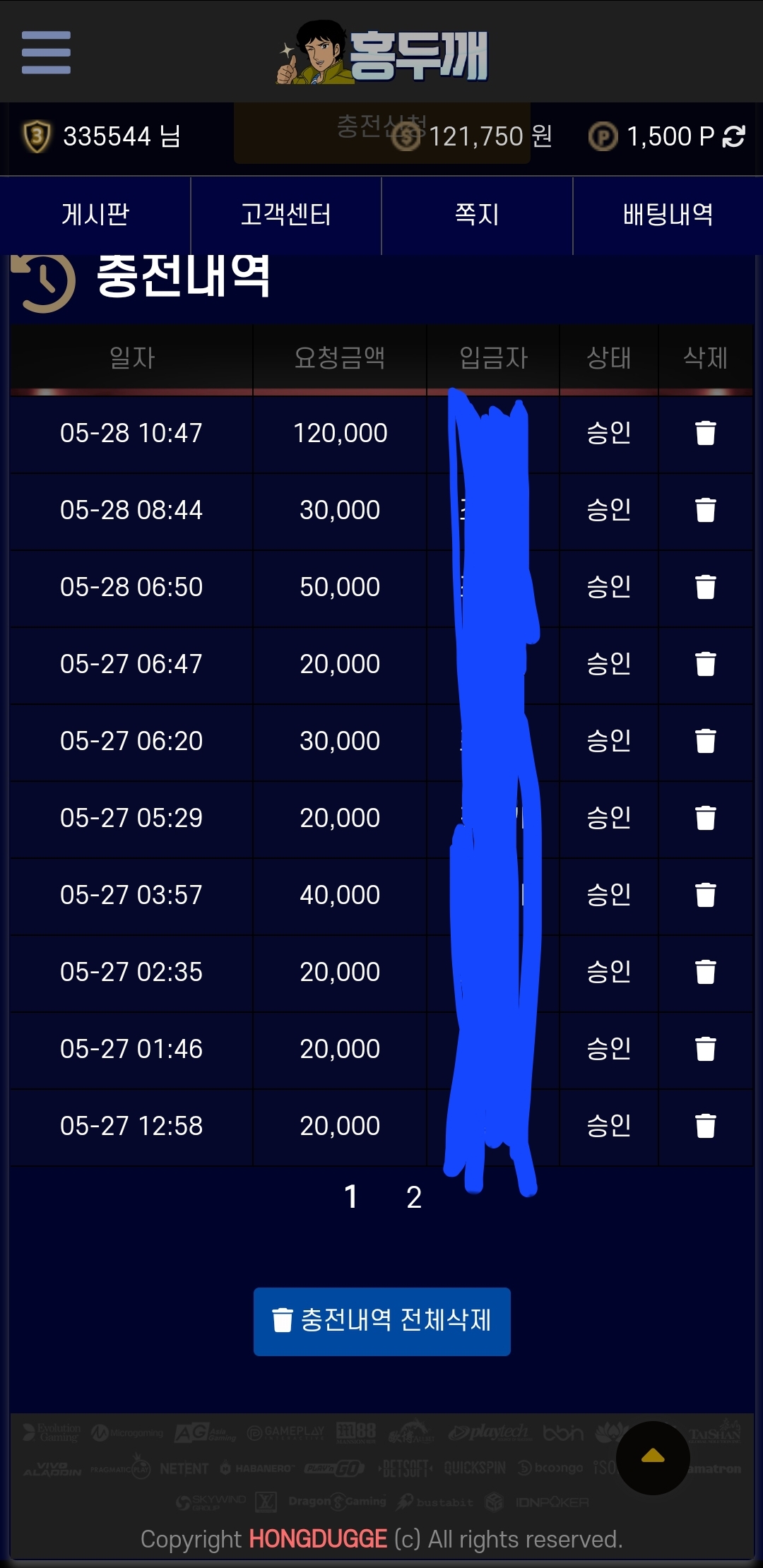Switch to the 쪽지 tab
Viewport: 763px width, 1568px height.
point(477,215)
